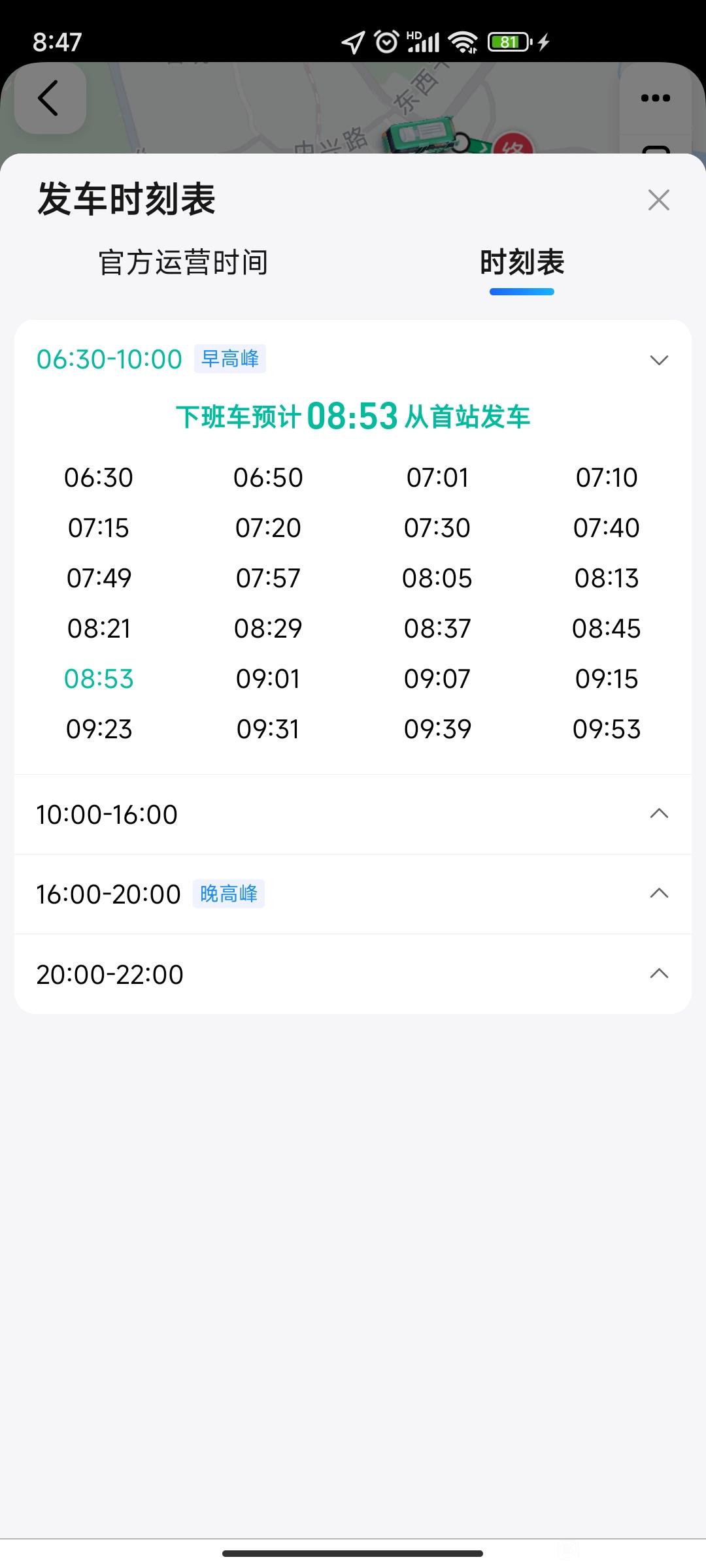Open the three-dot more options menu
Screen dimensions: 706x1568
click(x=655, y=98)
